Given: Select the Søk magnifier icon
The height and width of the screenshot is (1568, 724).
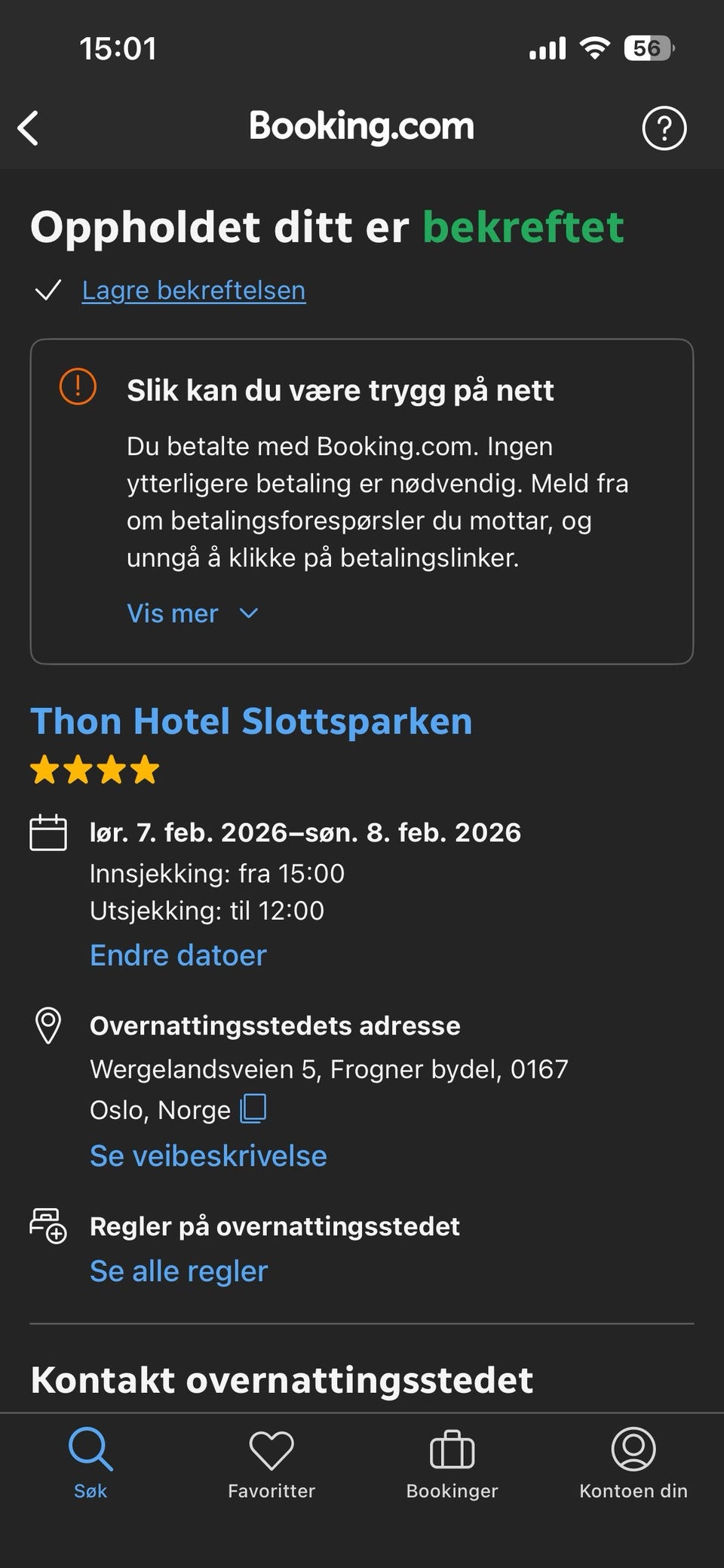Looking at the screenshot, I should [90, 1449].
